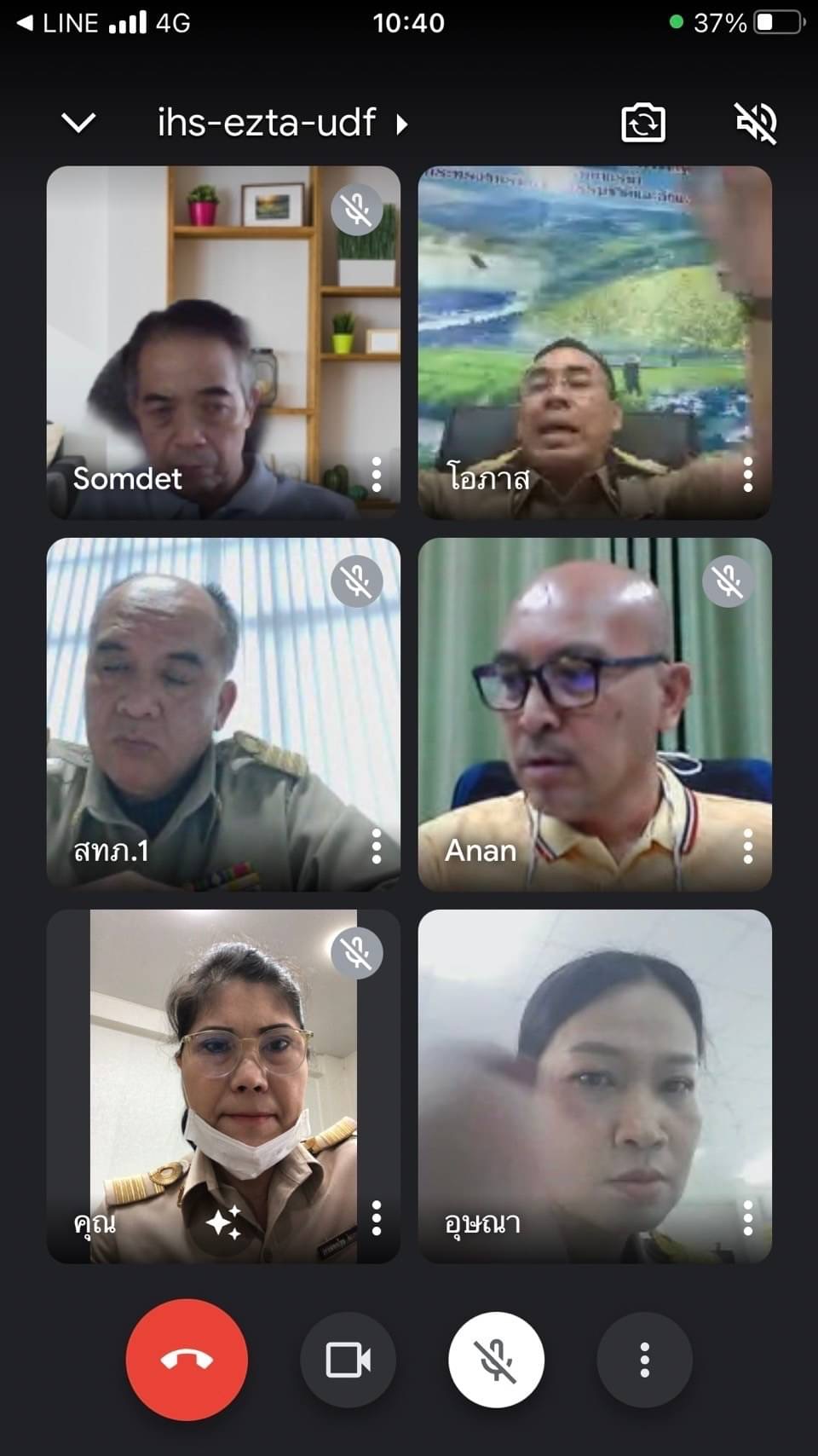Open visual effects on คุณ's tile

[x=223, y=1223]
